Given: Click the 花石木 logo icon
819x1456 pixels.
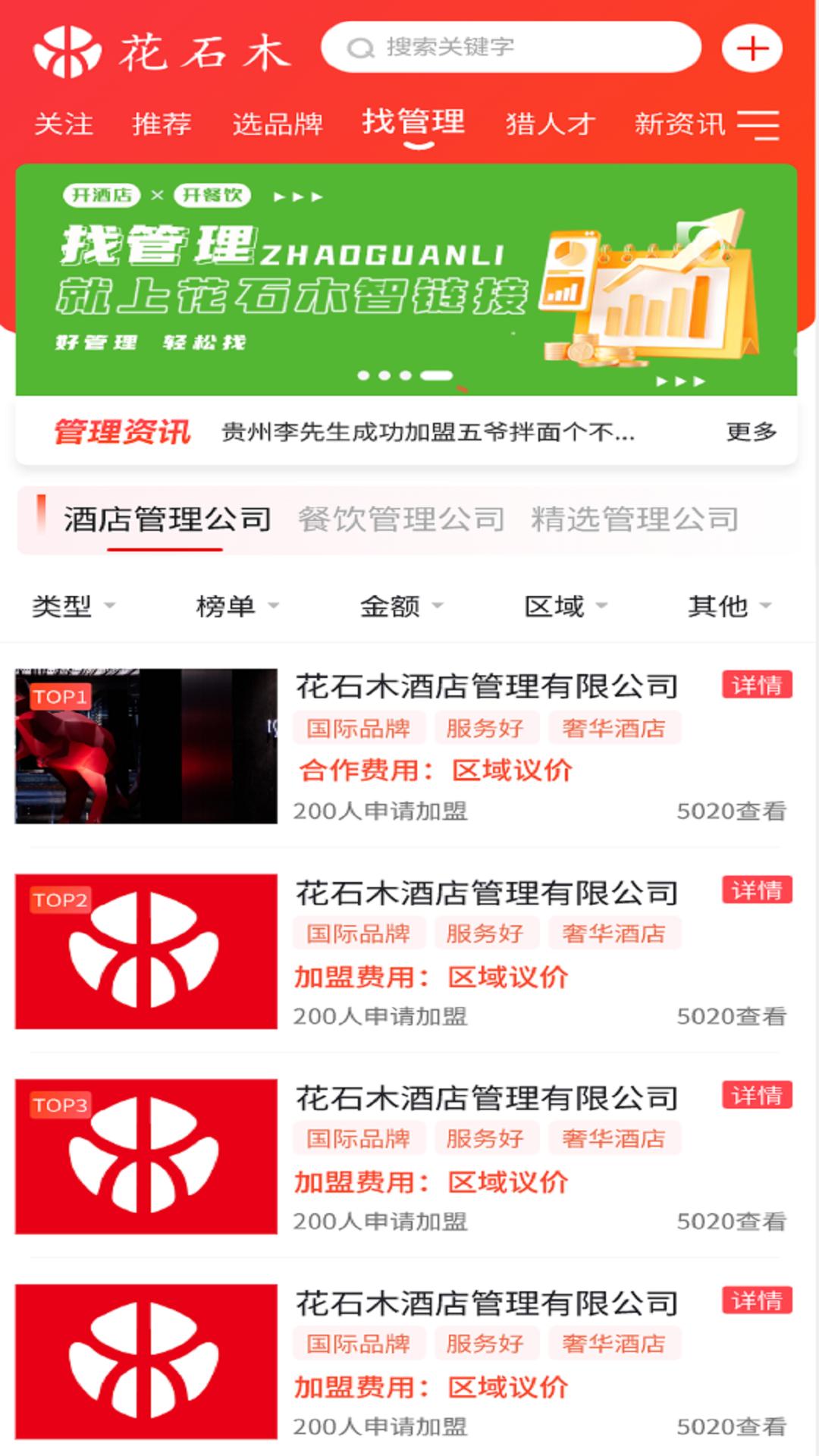Looking at the screenshot, I should (x=68, y=49).
